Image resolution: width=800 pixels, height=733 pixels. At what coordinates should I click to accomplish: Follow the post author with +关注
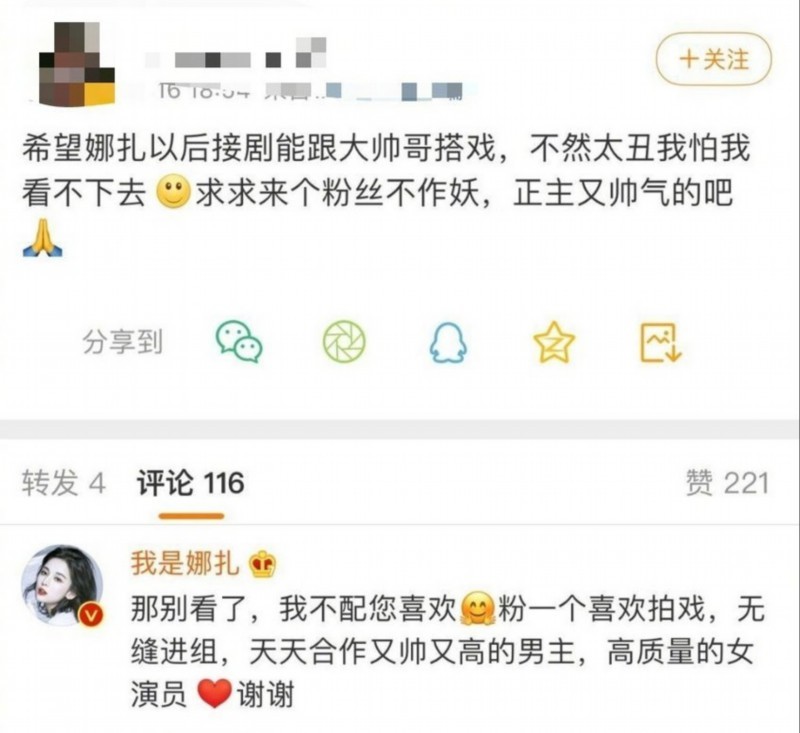coord(713,59)
